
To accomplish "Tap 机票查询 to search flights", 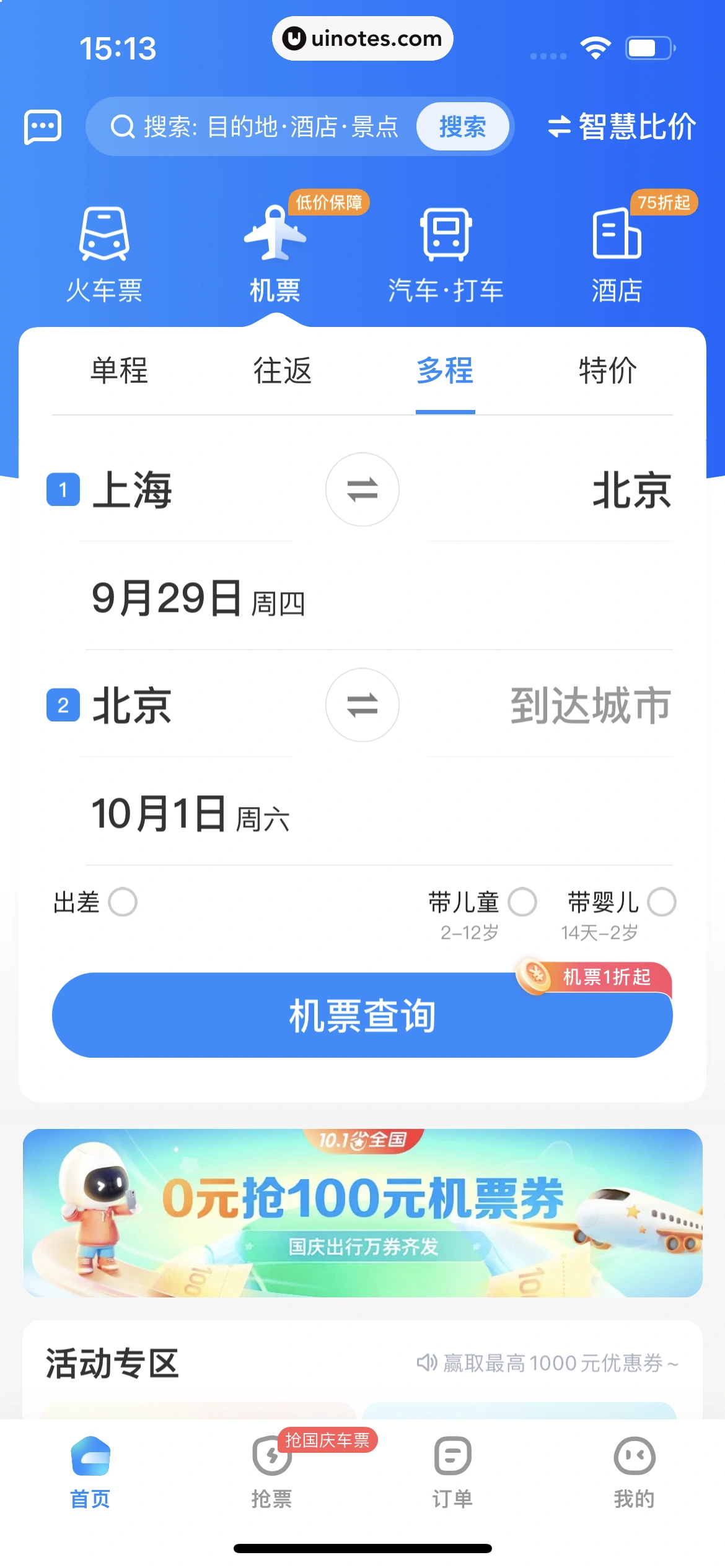I will (x=362, y=1016).
